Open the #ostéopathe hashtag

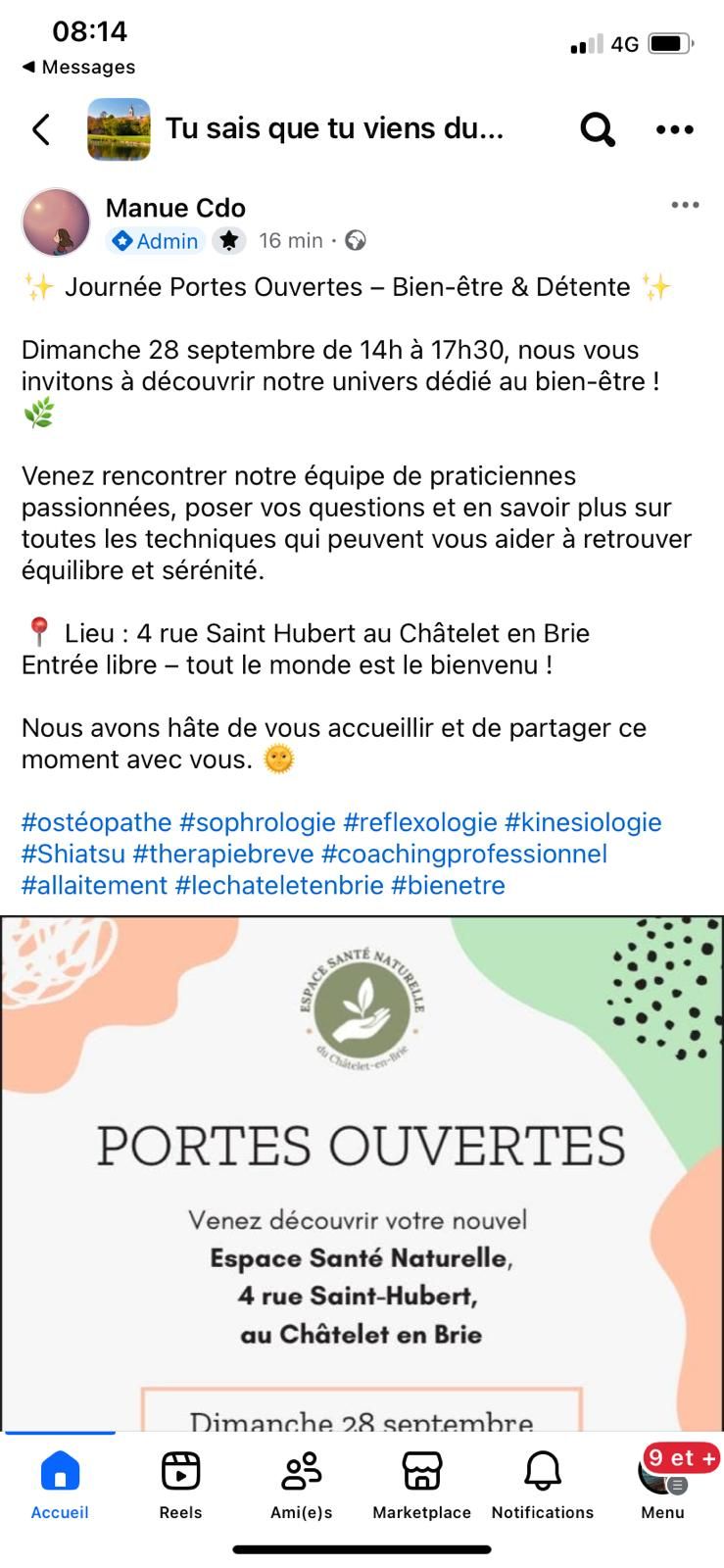[x=96, y=822]
